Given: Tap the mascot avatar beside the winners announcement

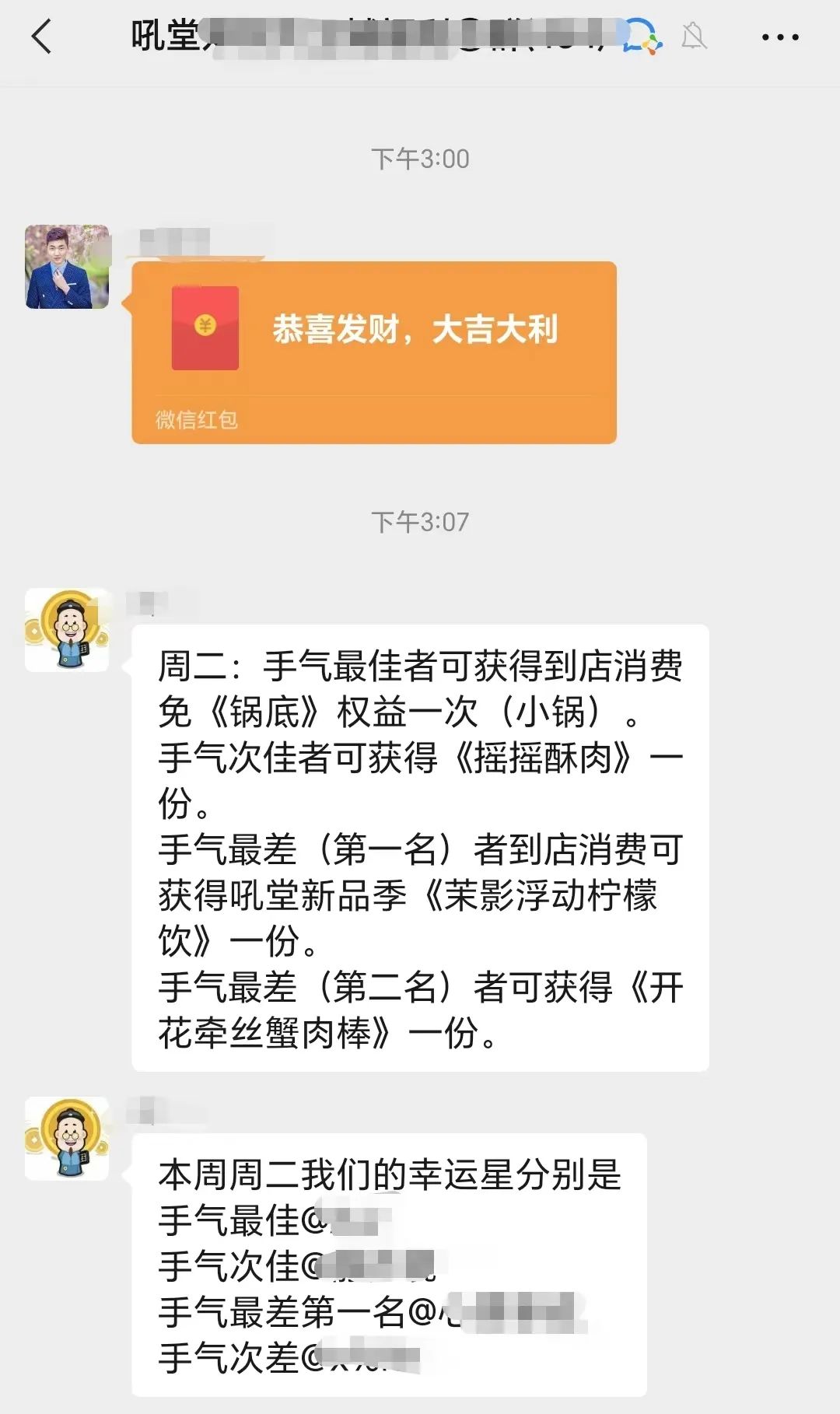Looking at the screenshot, I should click(x=67, y=1135).
